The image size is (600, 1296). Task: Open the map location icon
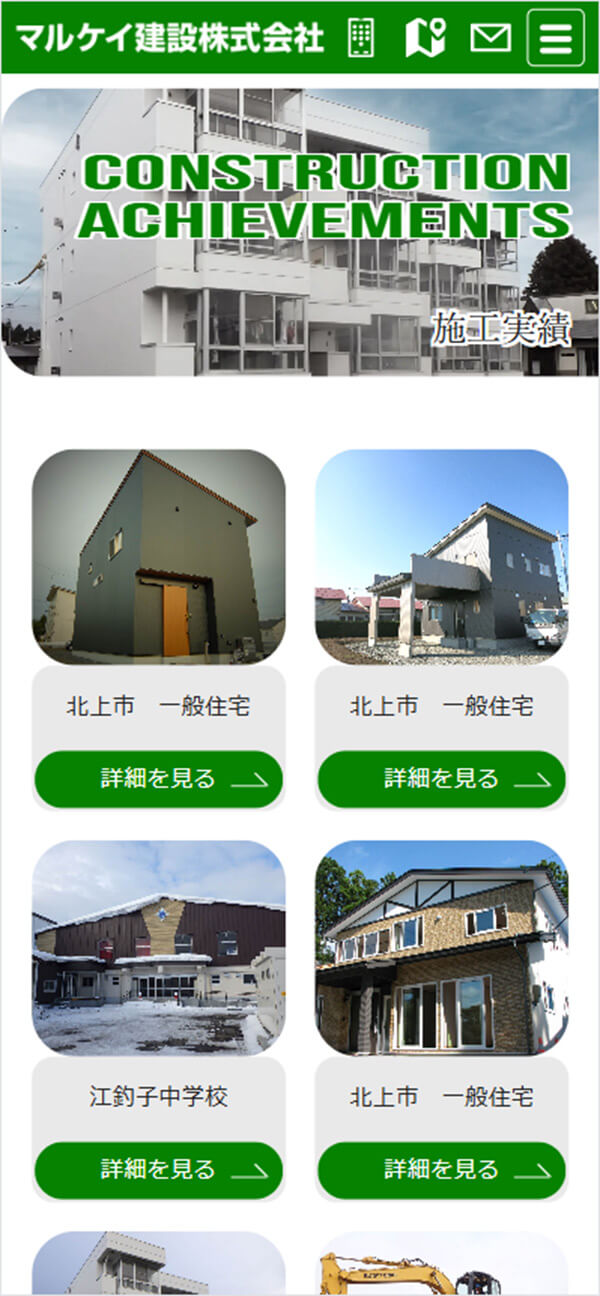coord(425,38)
